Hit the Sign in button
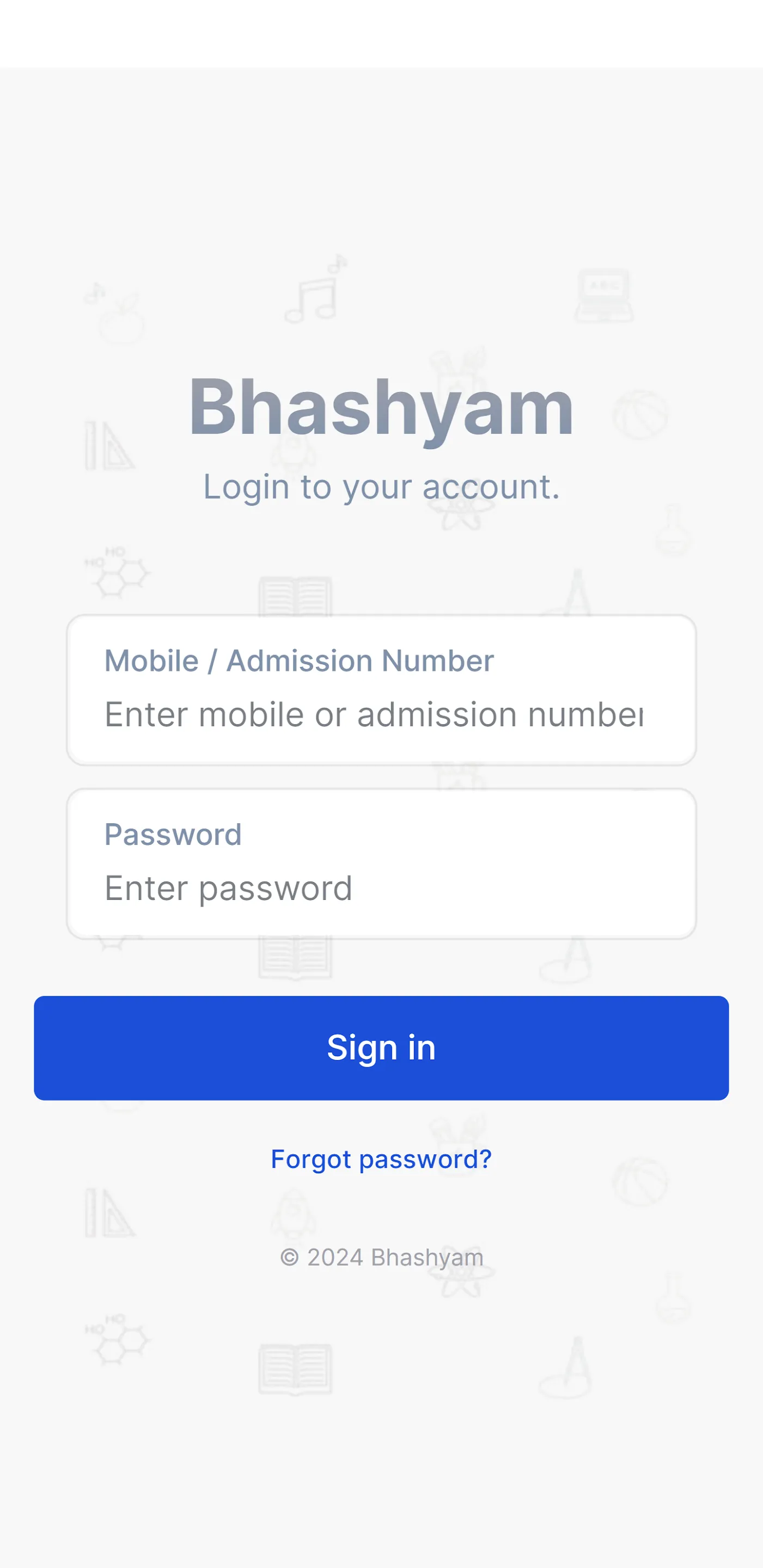 coord(381,1048)
